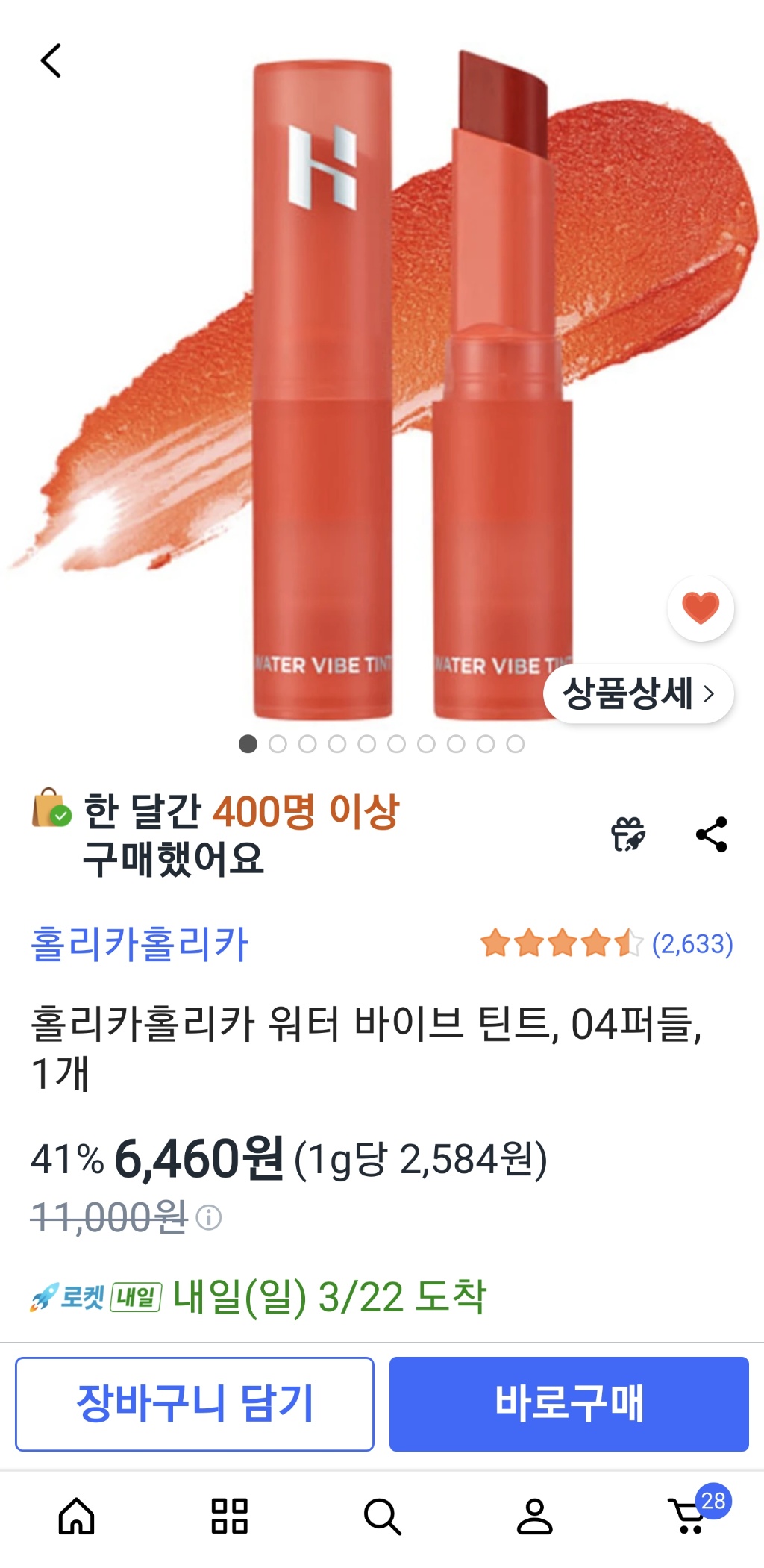Add item with 장바구니 담기
Screen dimensions: 764x1568
[x=194, y=1404]
